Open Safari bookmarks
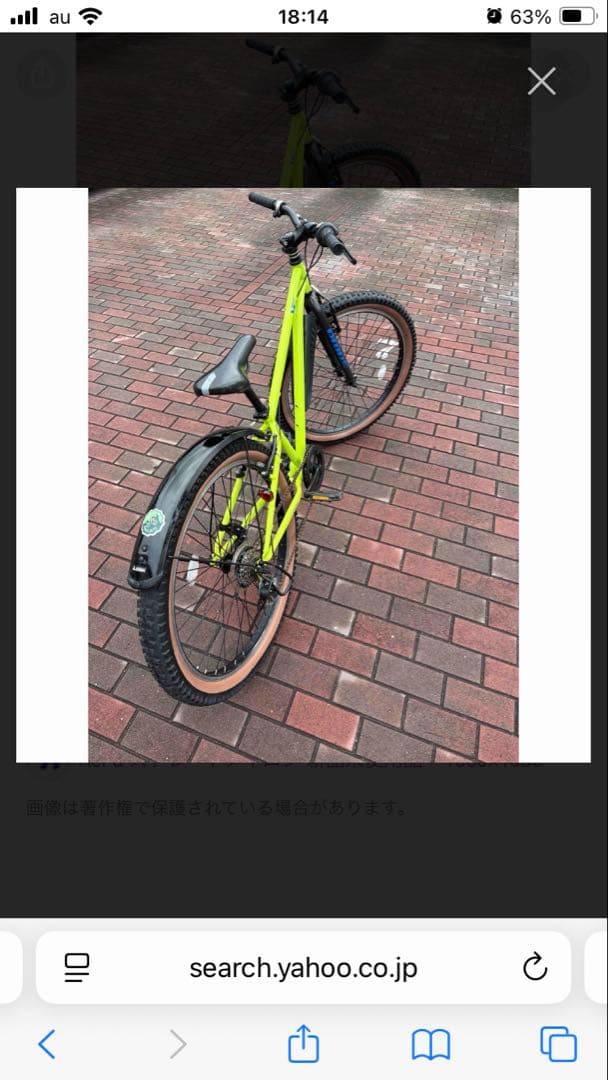This screenshot has height=1080, width=608. pos(431,1044)
